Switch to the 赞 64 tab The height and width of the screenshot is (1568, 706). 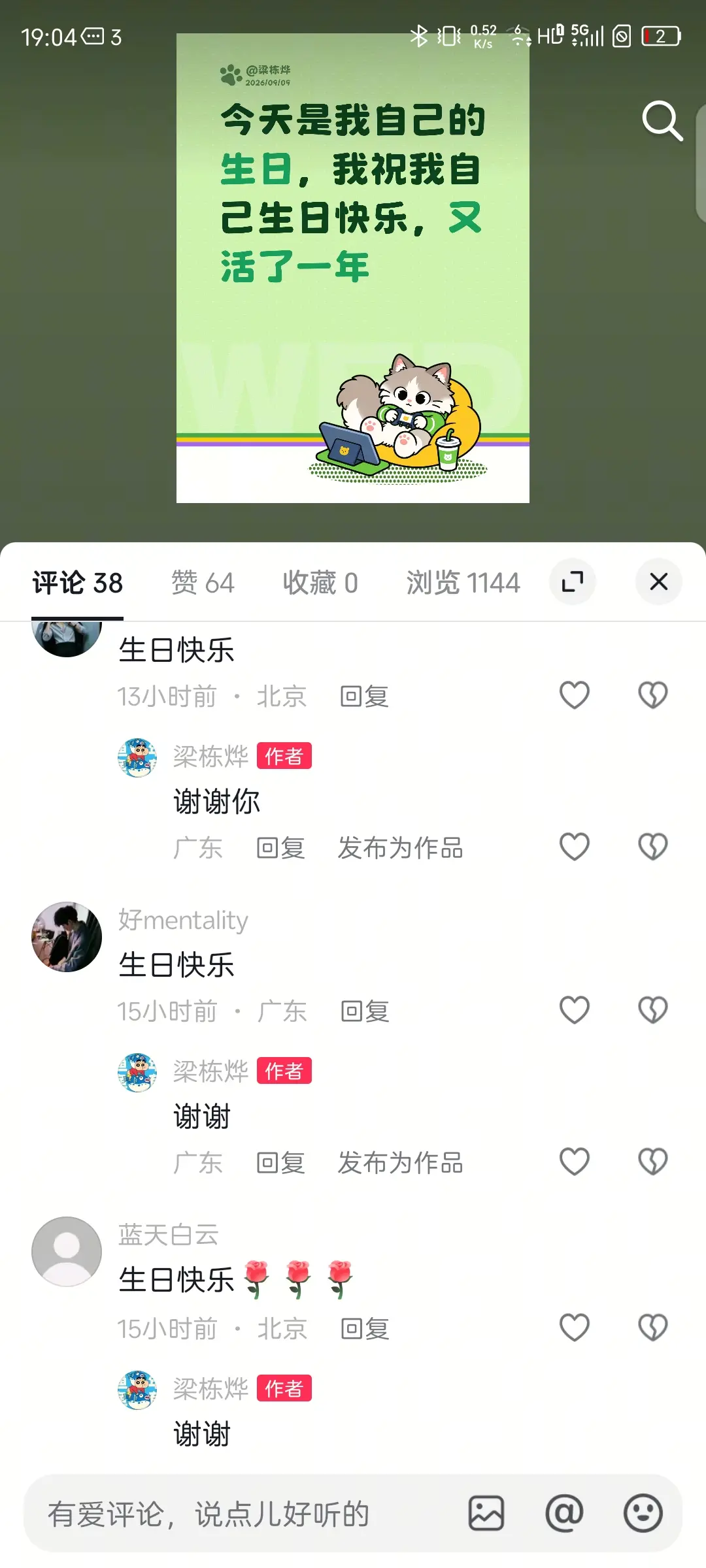coord(203,582)
